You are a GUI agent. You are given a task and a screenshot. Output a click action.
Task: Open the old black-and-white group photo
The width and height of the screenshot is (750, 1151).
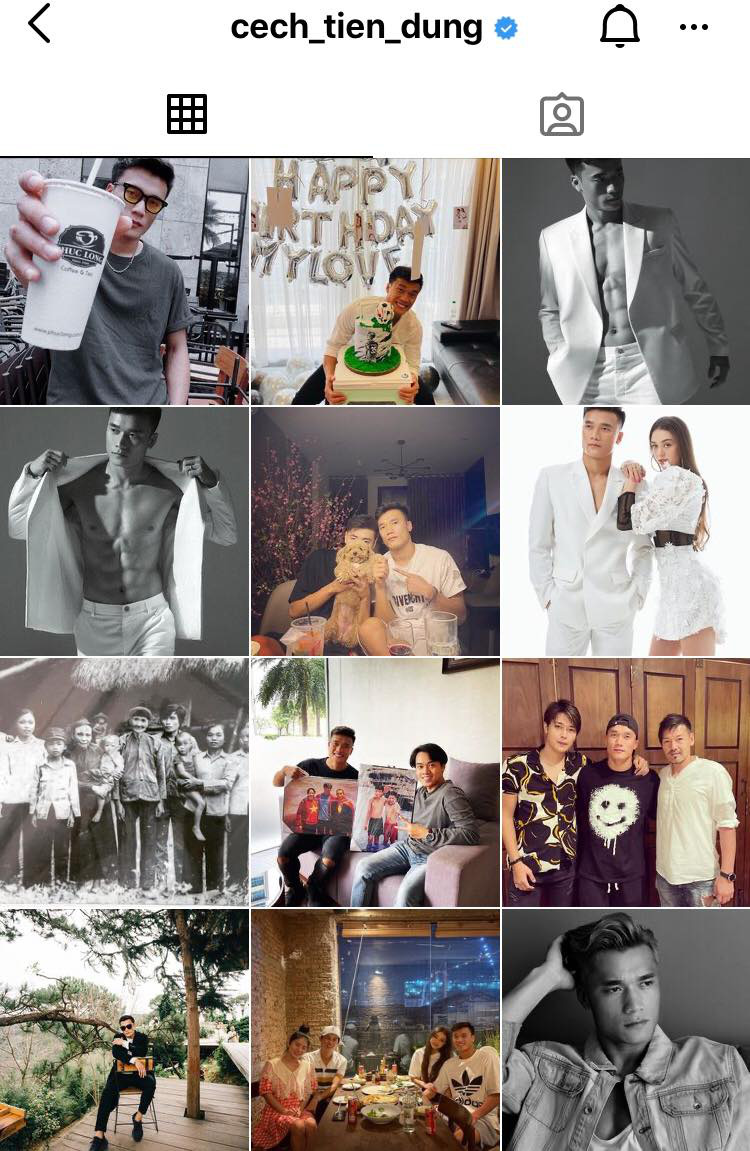(124, 781)
